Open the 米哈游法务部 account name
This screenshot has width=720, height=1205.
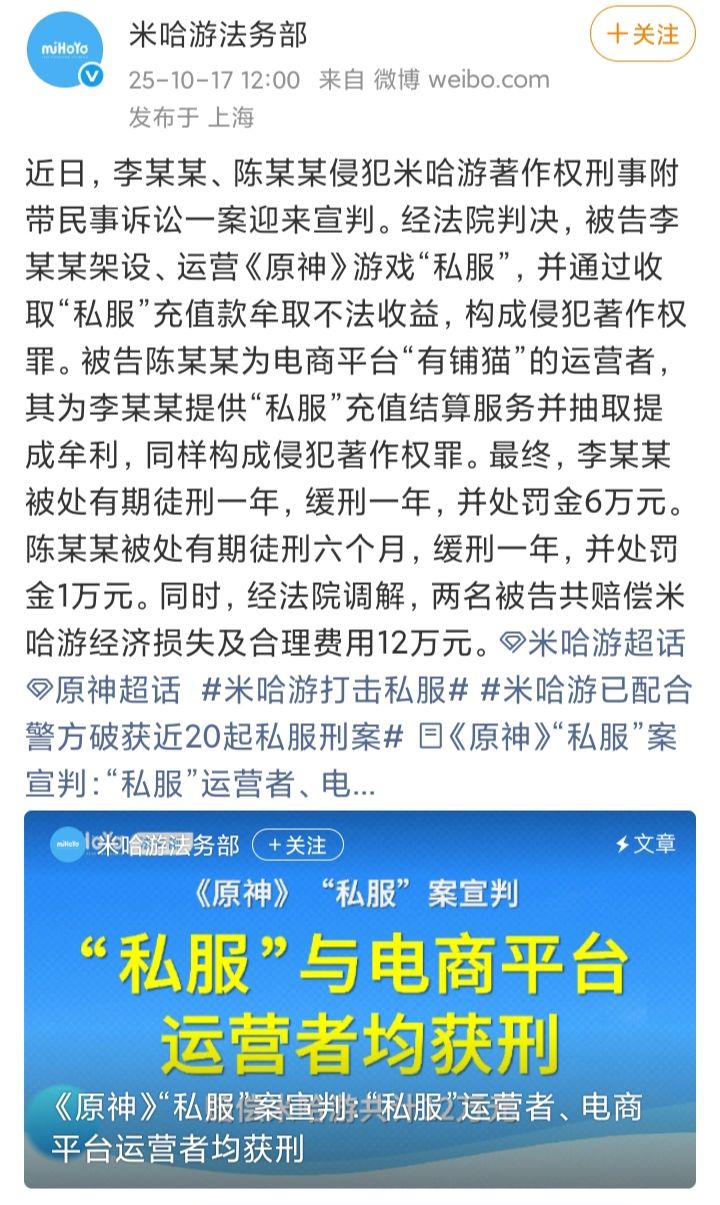click(x=218, y=35)
